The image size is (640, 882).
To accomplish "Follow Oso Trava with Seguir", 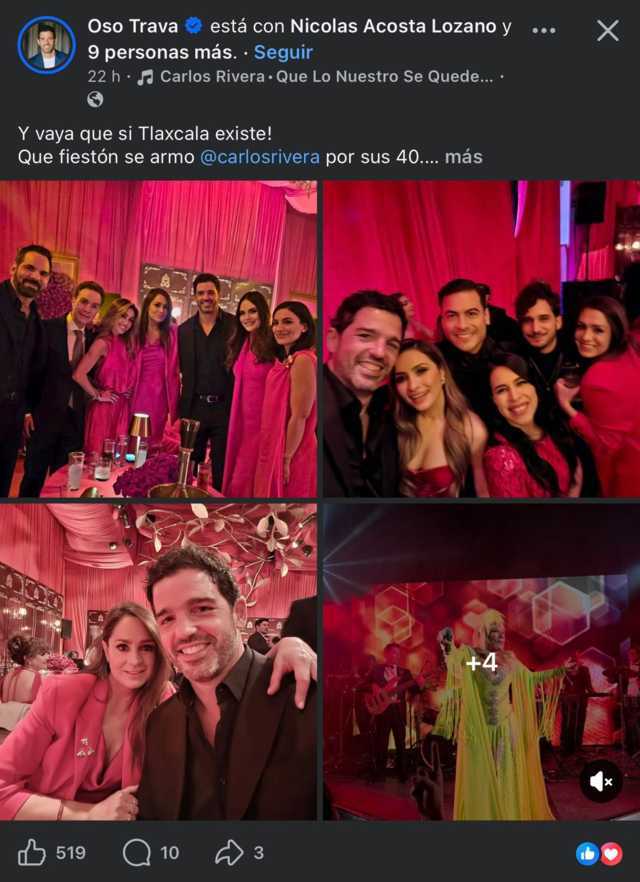I will [x=283, y=52].
